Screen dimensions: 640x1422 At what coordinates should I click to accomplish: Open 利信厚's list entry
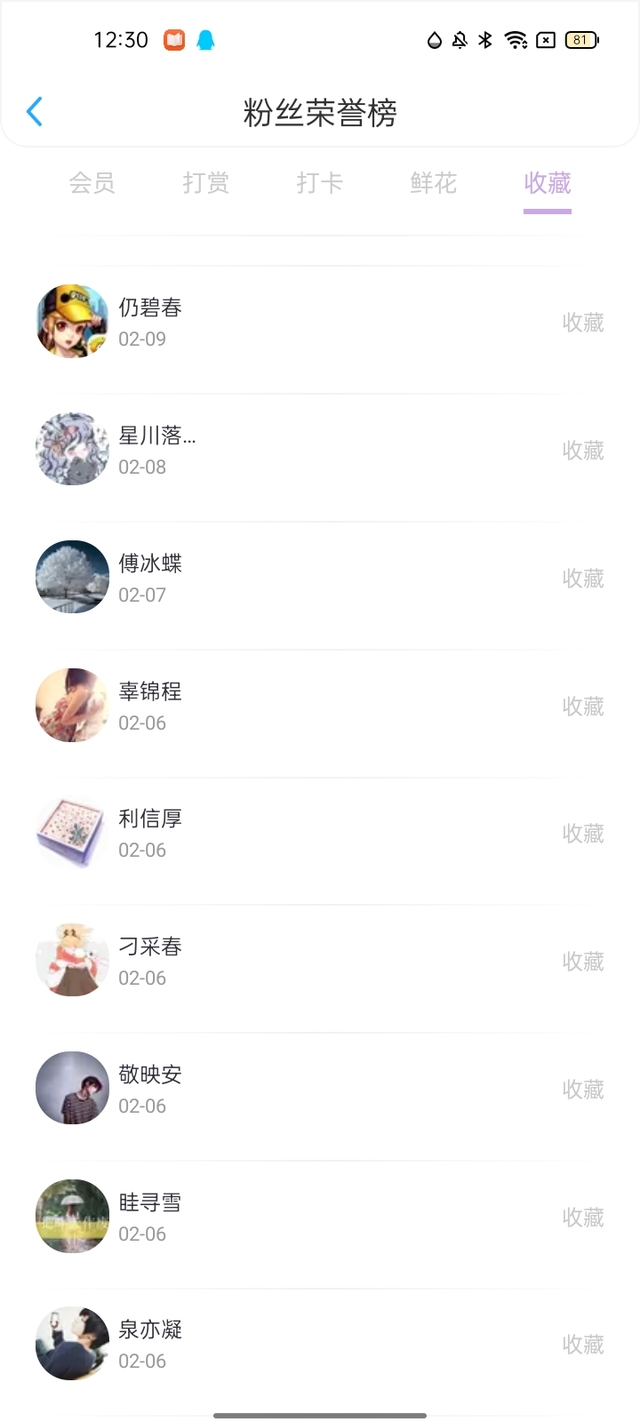pyautogui.click(x=320, y=833)
